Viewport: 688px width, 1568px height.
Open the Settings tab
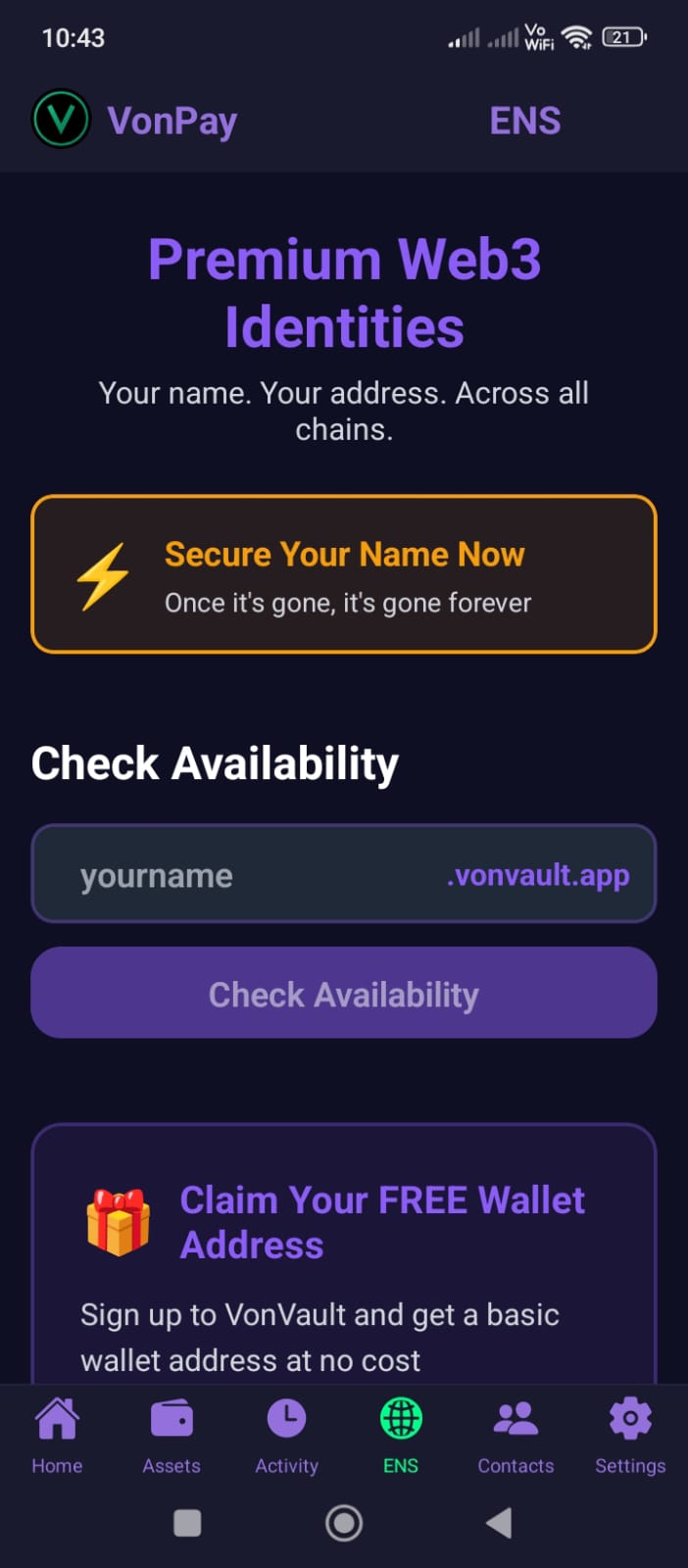630,1436
